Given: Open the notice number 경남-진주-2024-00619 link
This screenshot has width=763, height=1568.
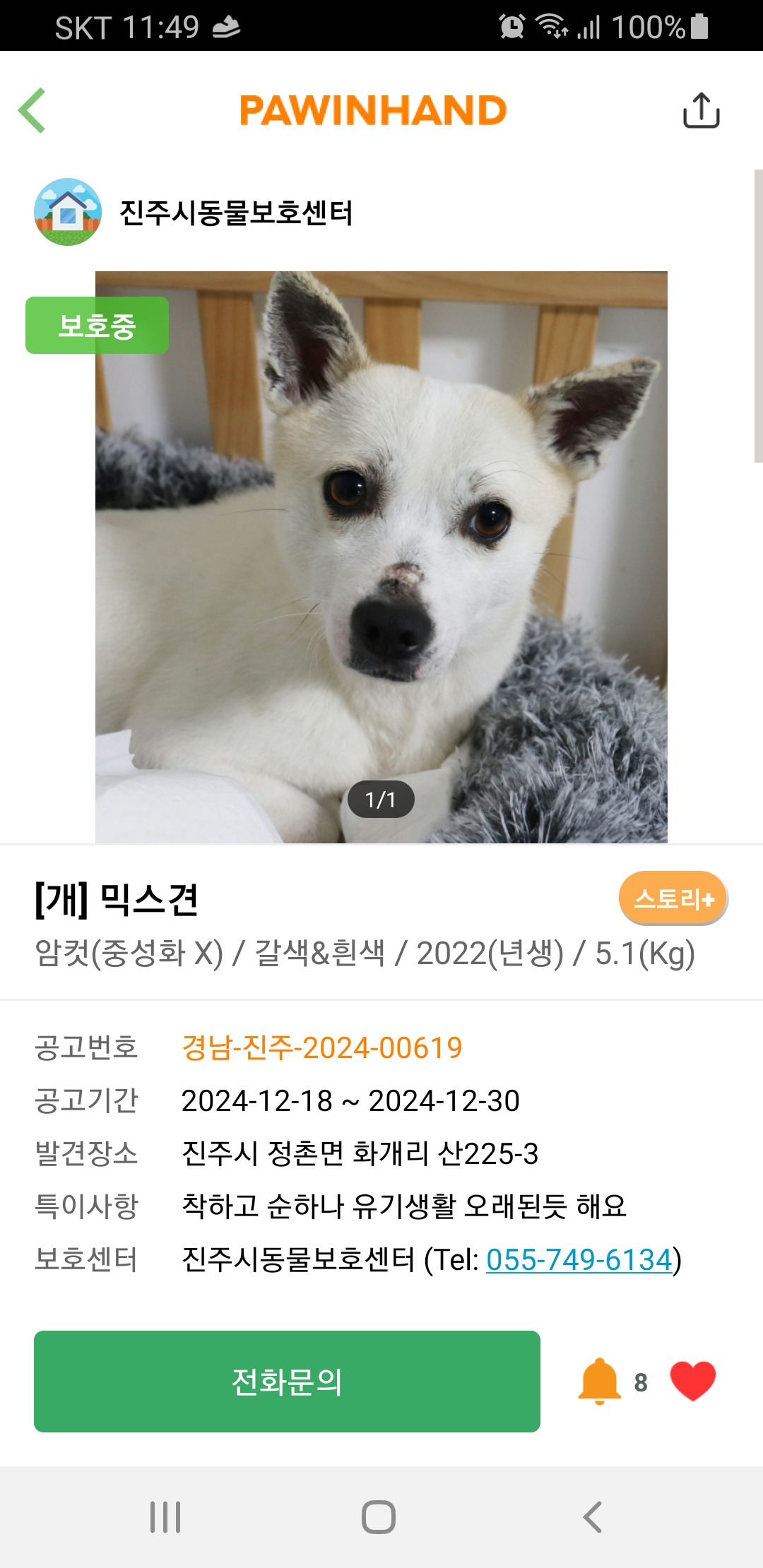Looking at the screenshot, I should [x=318, y=1045].
